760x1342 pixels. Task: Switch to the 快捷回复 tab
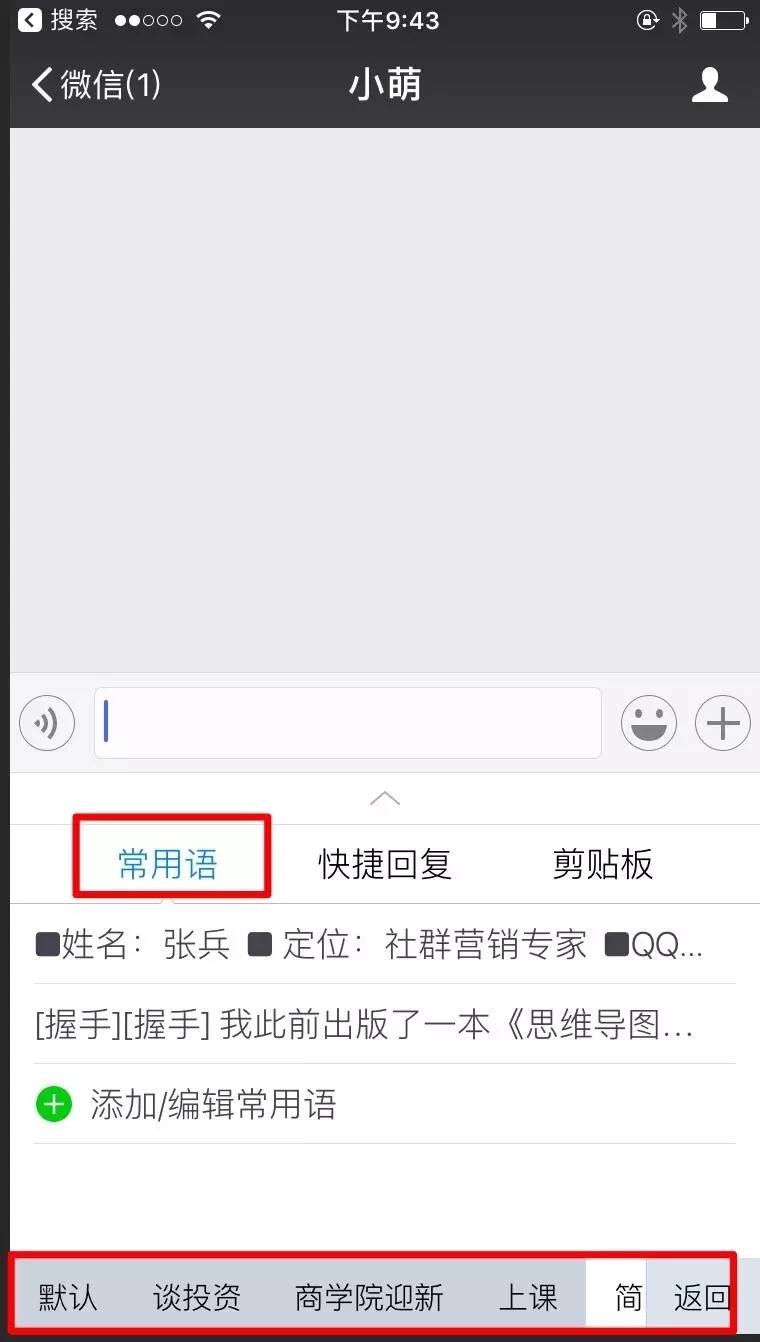coord(385,864)
